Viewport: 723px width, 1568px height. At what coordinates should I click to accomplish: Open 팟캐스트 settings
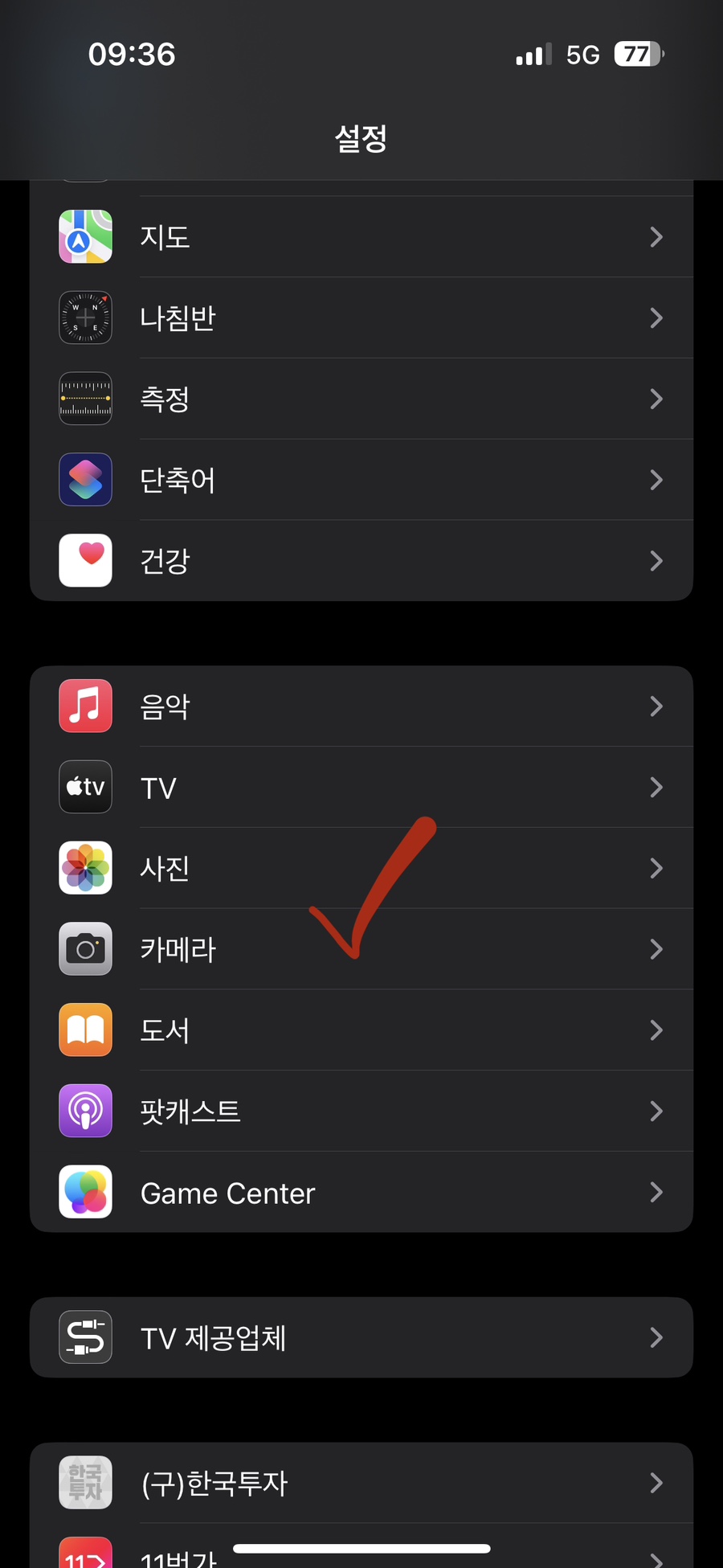coord(361,1112)
